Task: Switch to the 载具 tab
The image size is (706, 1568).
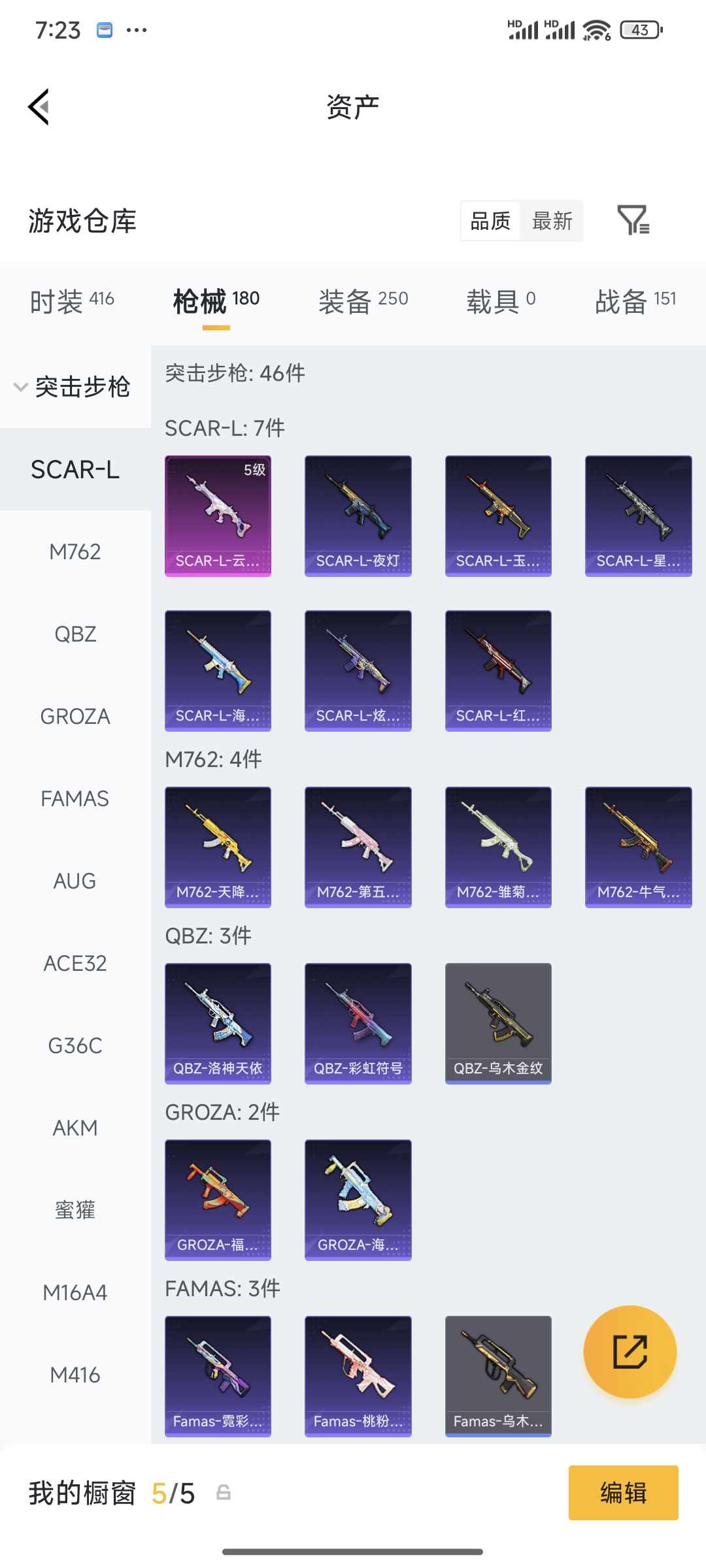Action: click(x=501, y=301)
